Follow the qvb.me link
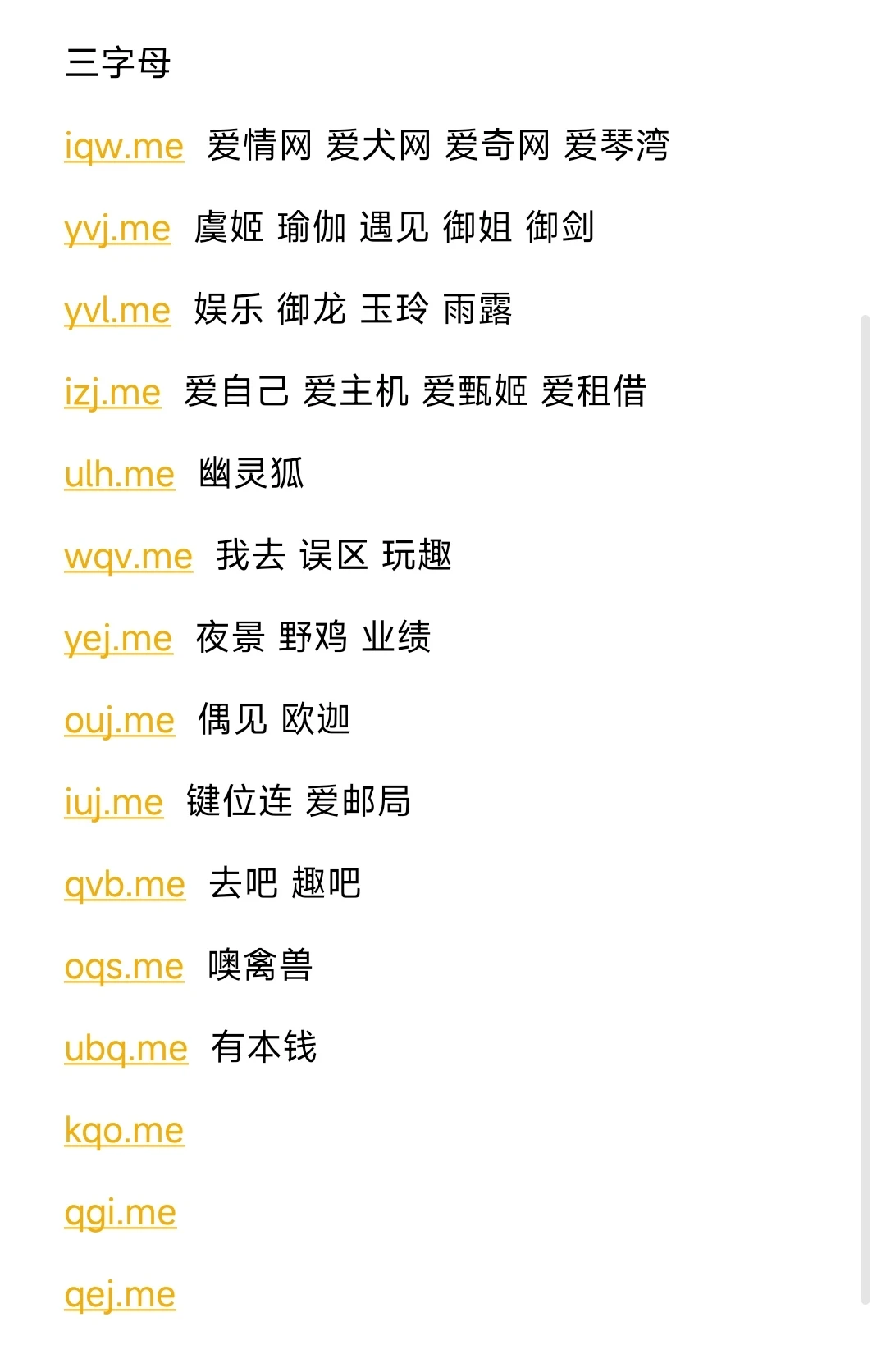886x1372 pixels. tap(125, 886)
